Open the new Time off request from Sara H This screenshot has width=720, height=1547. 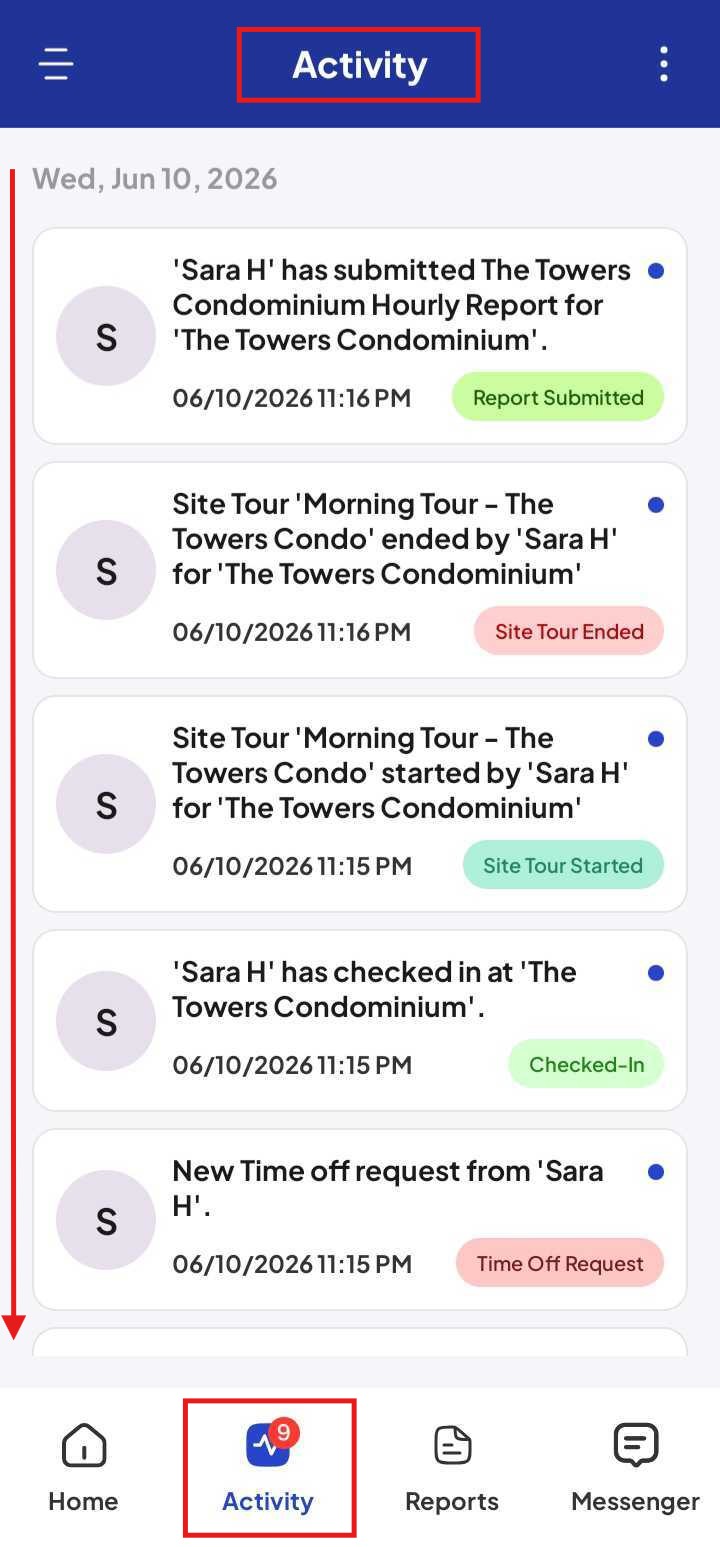(360, 1219)
